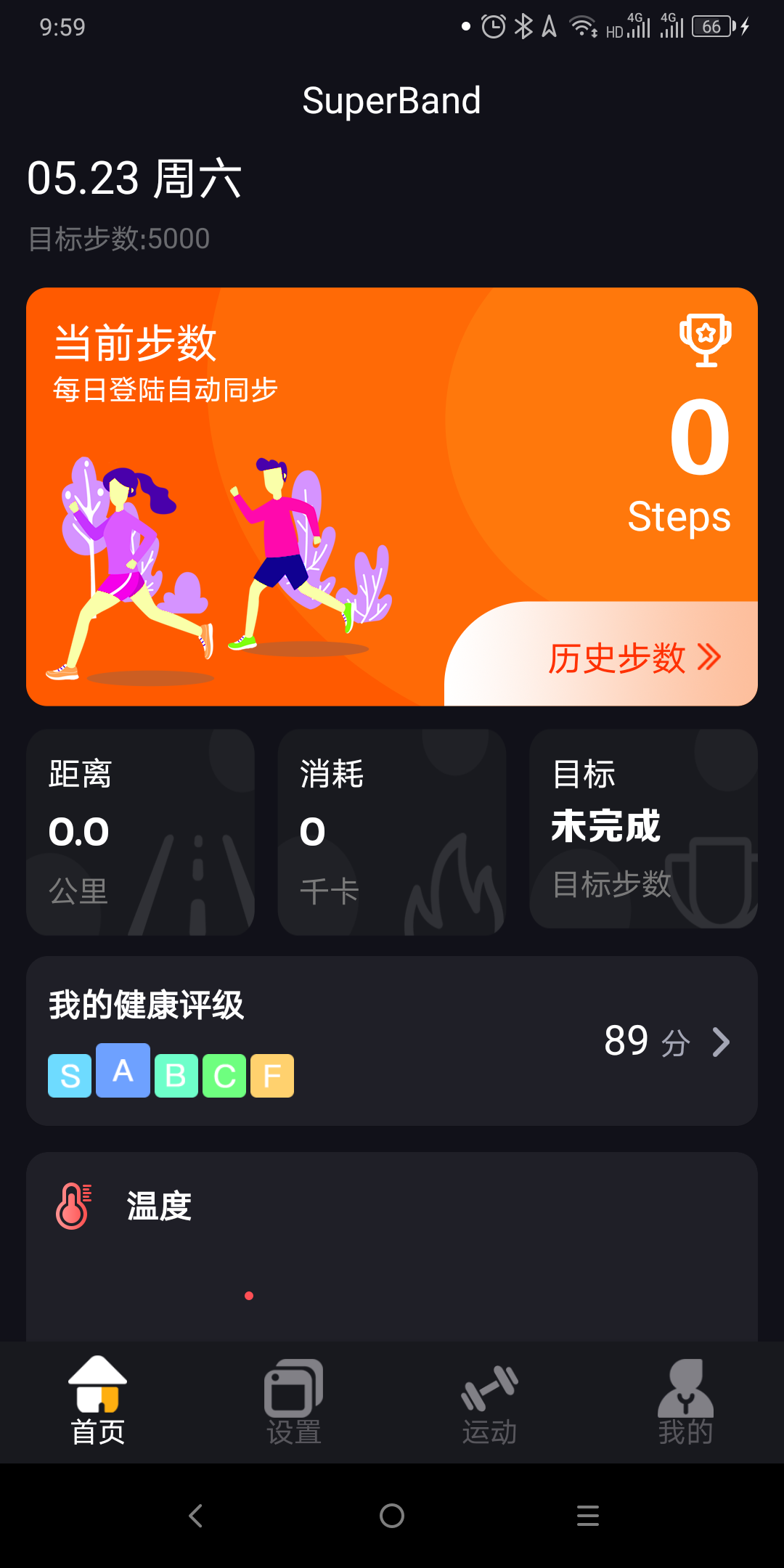The width and height of the screenshot is (784, 1568).
Task: Open step history via the double chevron
Action: [708, 657]
